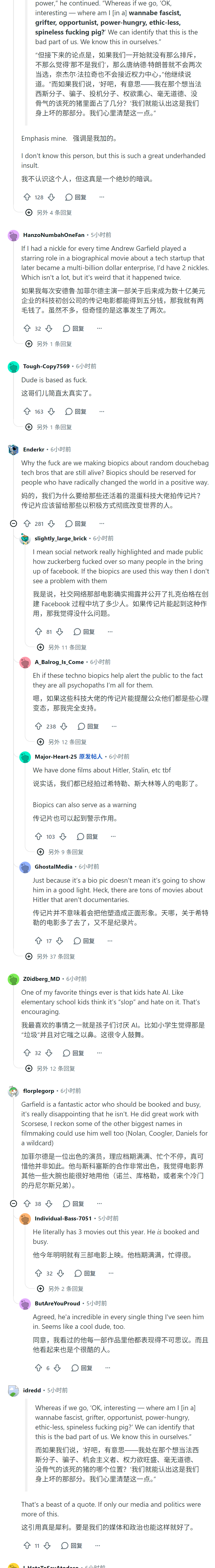Downvote Tough-Copy7569's comment
The image size is (215, 1568).
click(51, 411)
